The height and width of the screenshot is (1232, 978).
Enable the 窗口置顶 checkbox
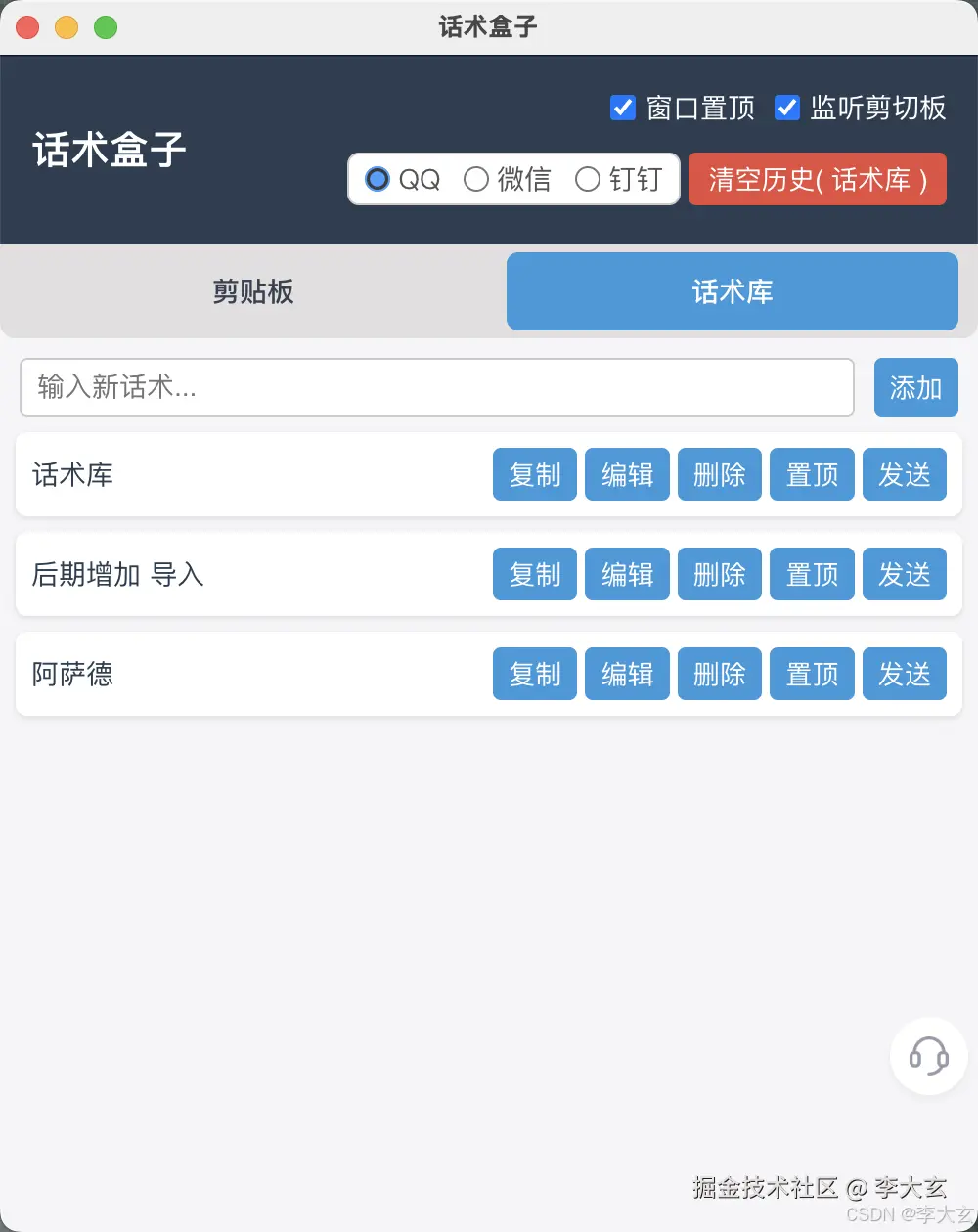click(622, 109)
